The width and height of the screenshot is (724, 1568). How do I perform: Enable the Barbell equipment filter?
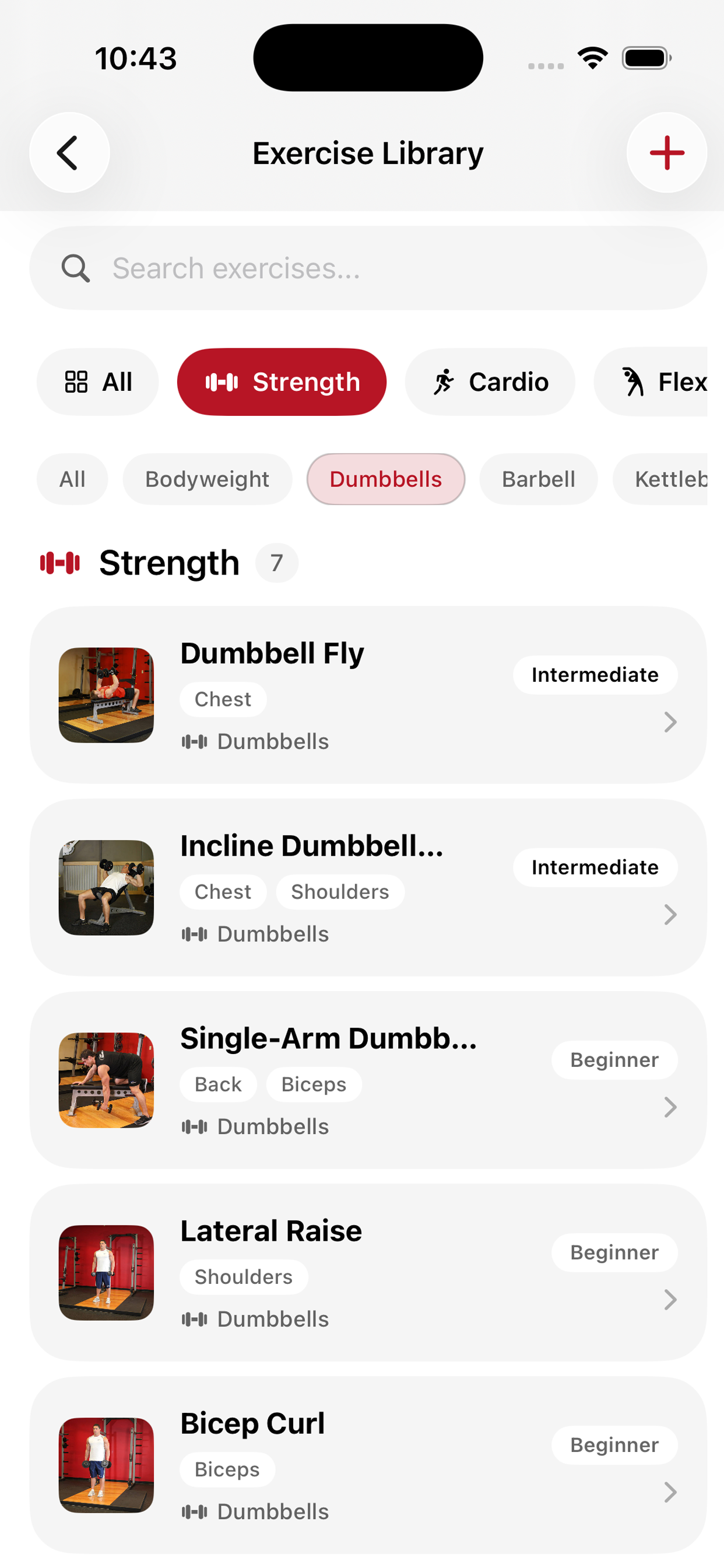(x=539, y=479)
